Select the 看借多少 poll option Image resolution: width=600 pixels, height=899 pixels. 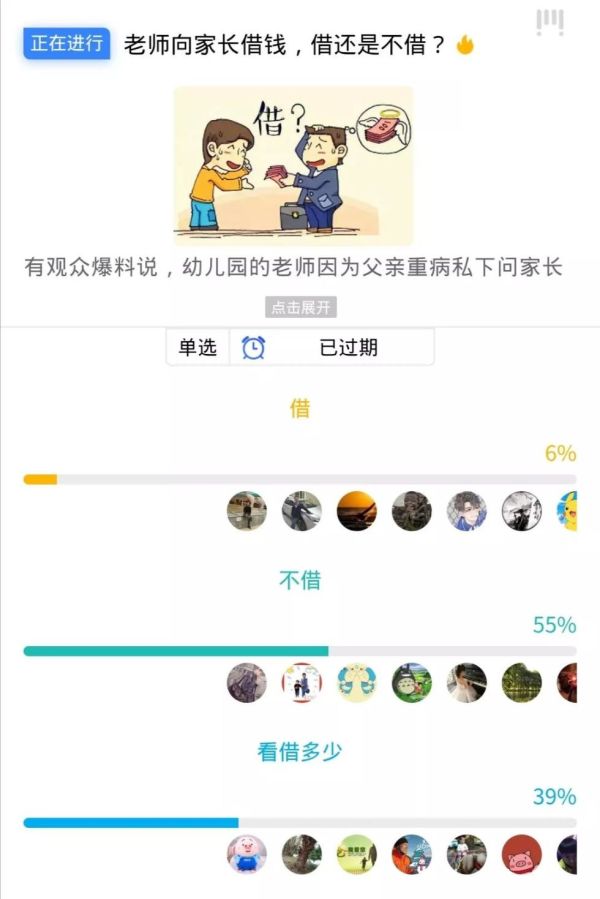(x=300, y=751)
